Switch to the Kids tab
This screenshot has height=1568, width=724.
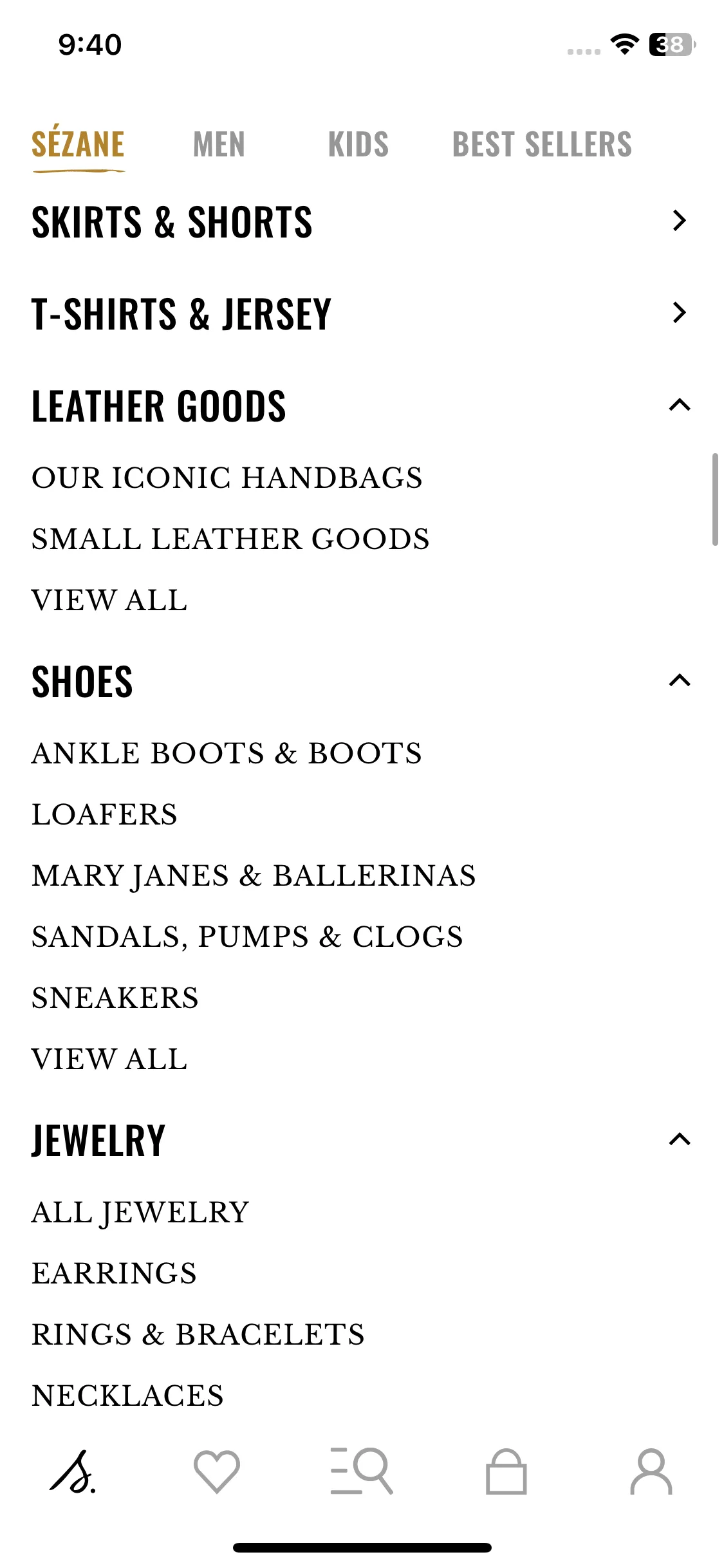[358, 144]
